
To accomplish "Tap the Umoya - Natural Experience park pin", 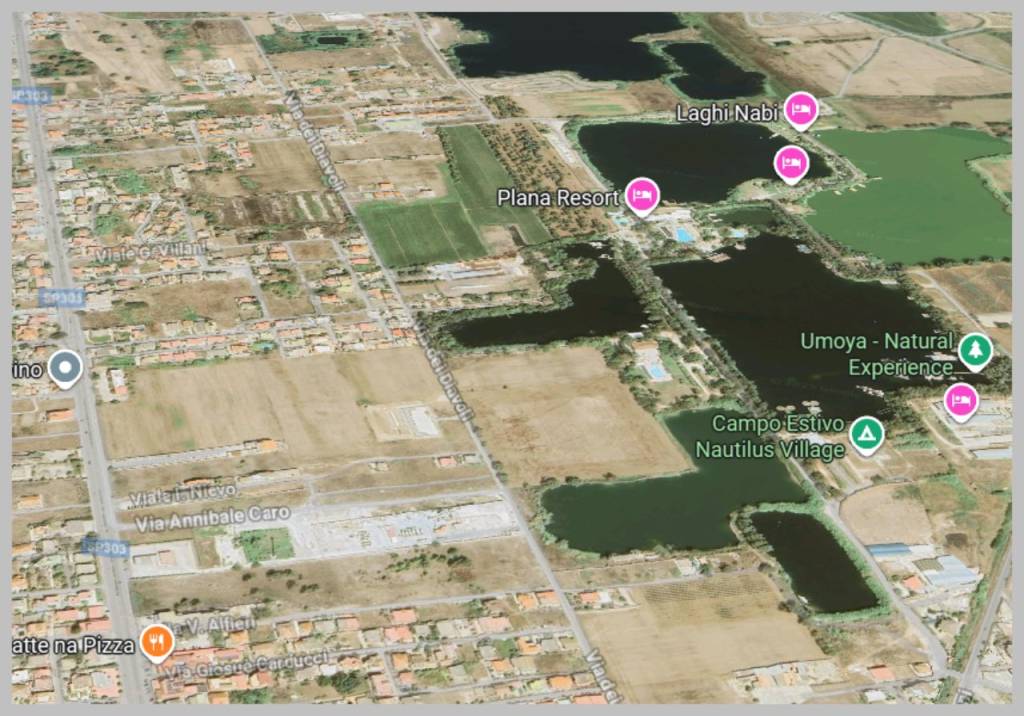I will pos(974,351).
